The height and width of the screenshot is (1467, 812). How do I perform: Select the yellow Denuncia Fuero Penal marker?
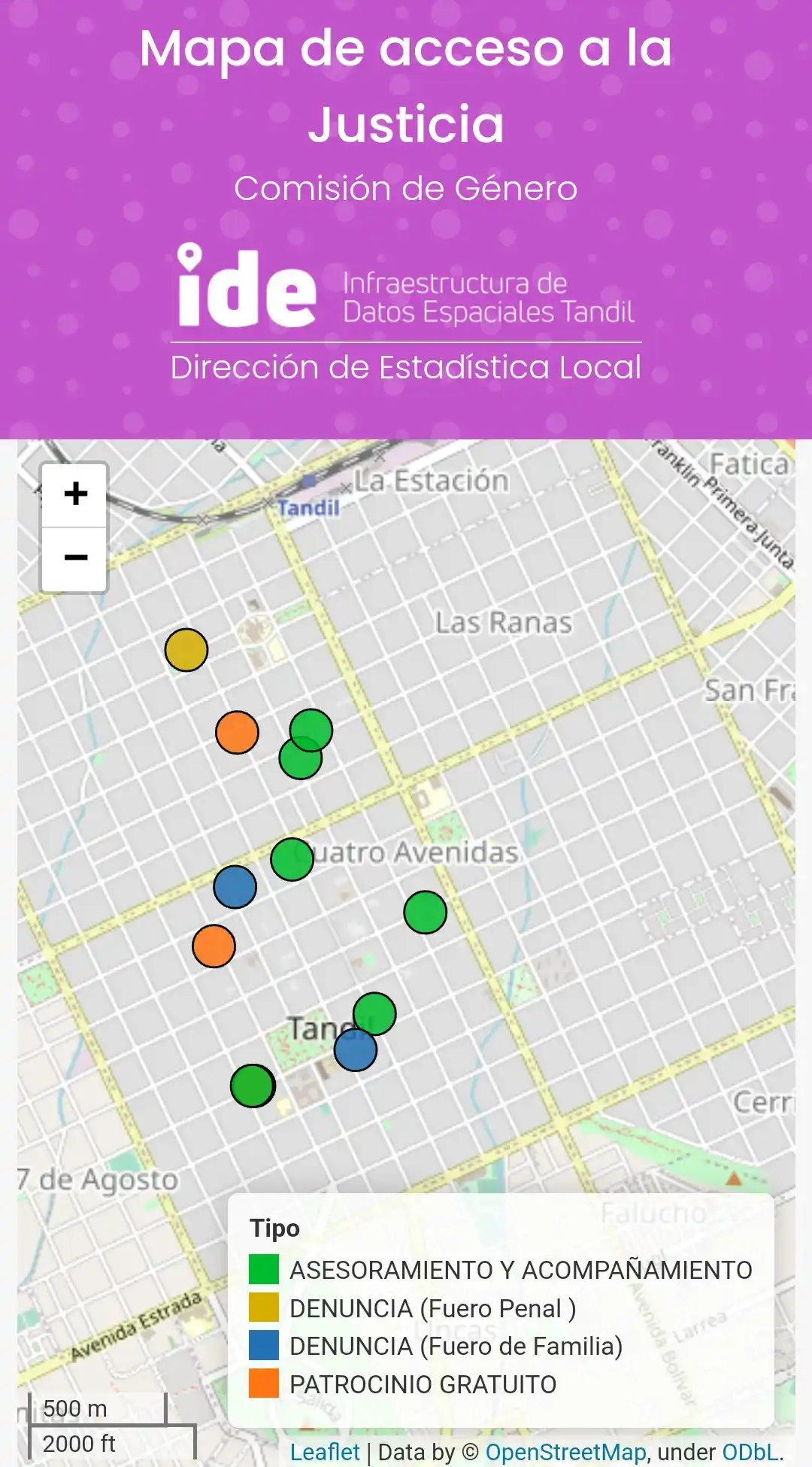pos(186,650)
